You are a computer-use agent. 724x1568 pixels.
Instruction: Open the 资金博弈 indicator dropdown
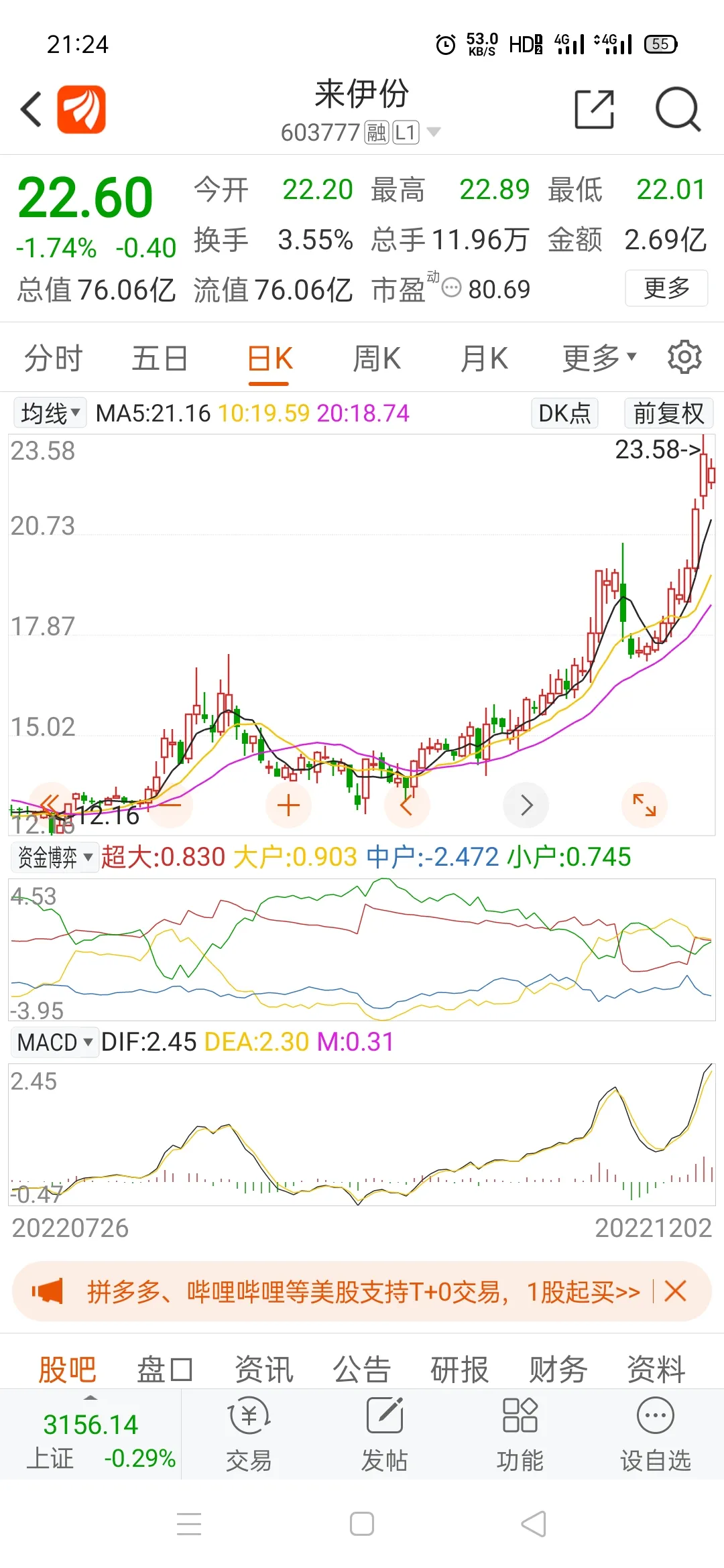[54, 857]
